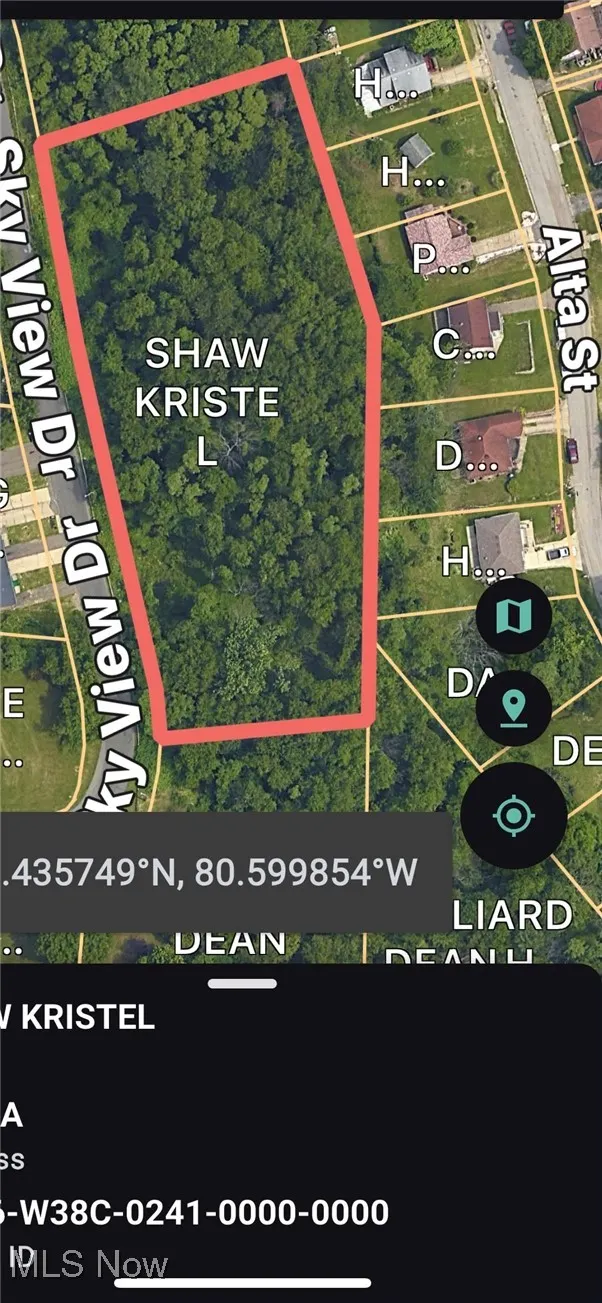This screenshot has height=1303, width=602.
Task: Center map on my current location
Action: click(x=513, y=816)
